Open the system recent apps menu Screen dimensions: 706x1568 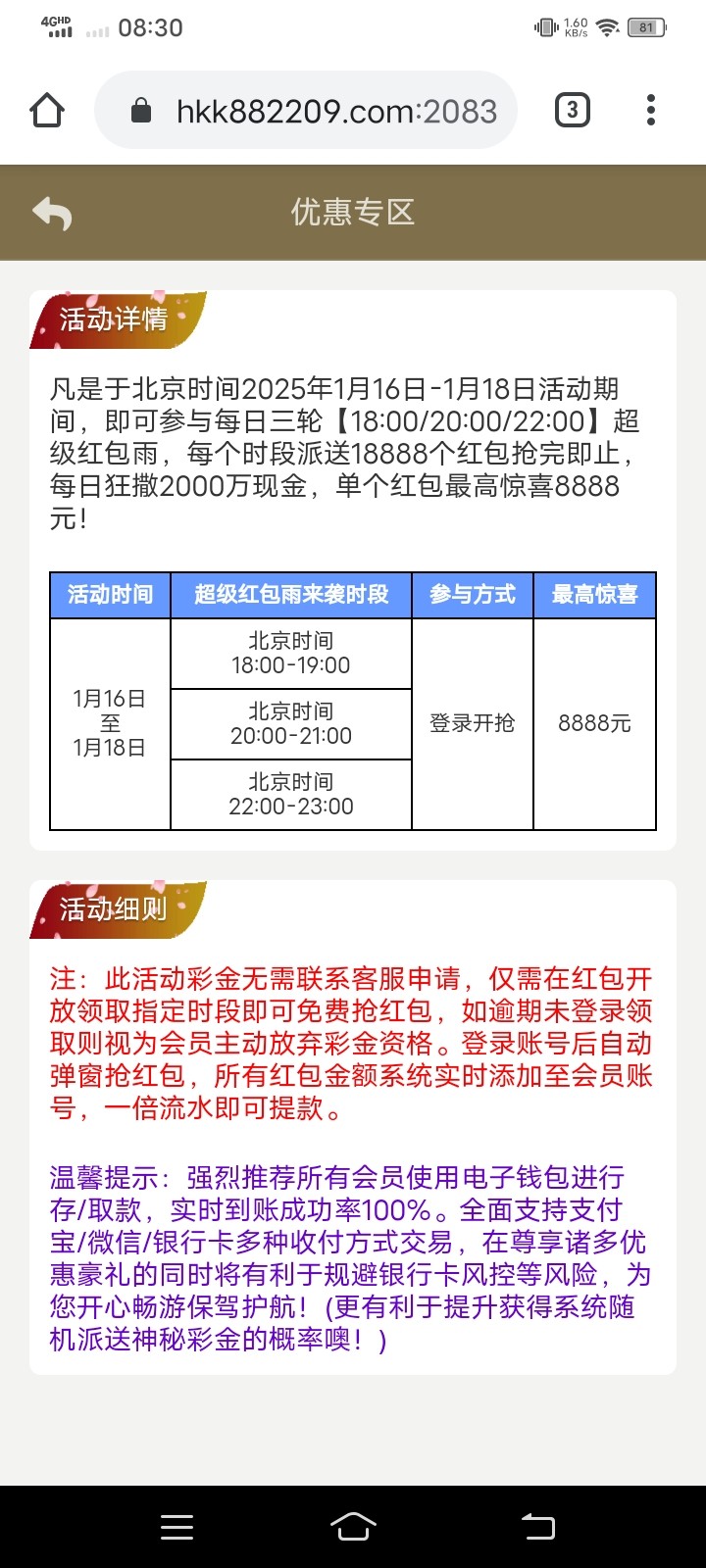176,1527
